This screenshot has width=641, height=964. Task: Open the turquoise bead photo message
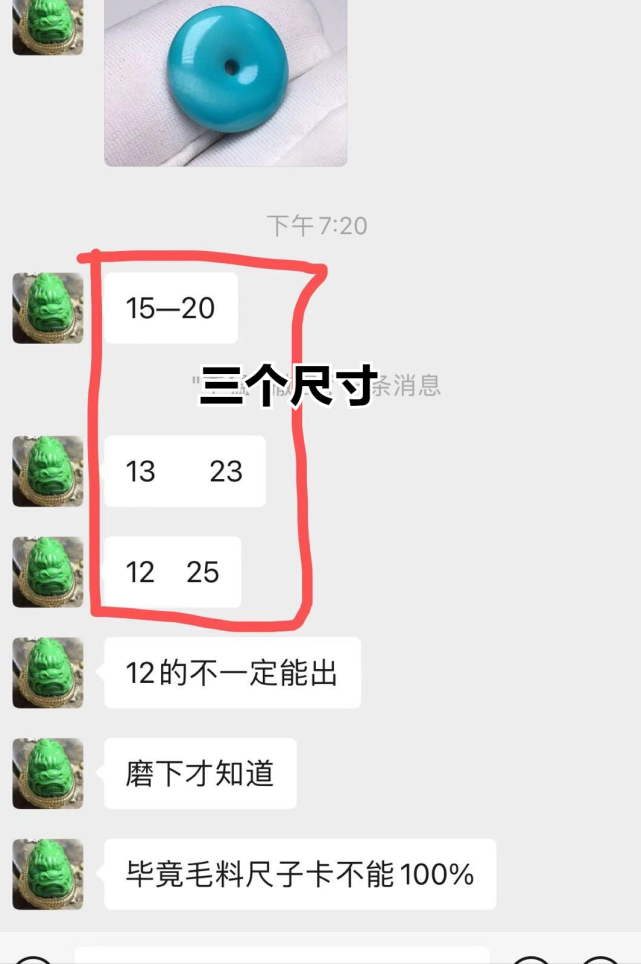(x=226, y=82)
